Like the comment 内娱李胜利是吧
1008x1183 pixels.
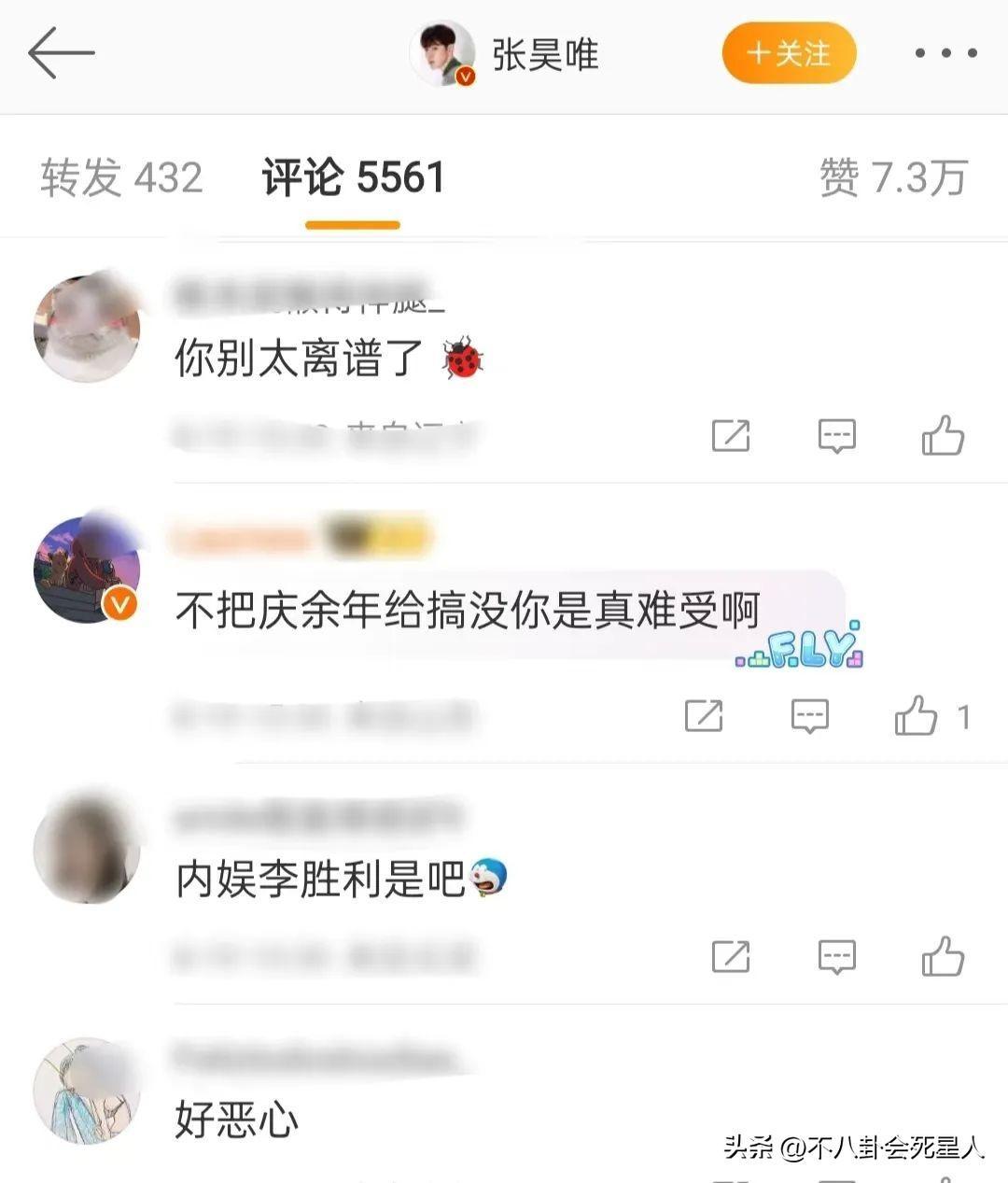click(x=943, y=956)
